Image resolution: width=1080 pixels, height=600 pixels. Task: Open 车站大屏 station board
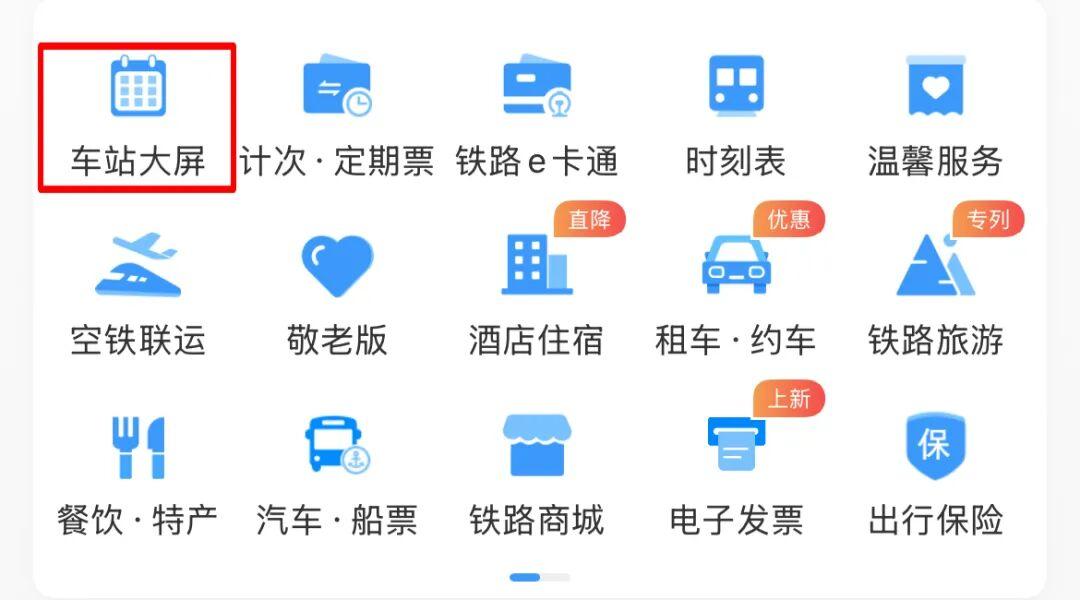(138, 117)
